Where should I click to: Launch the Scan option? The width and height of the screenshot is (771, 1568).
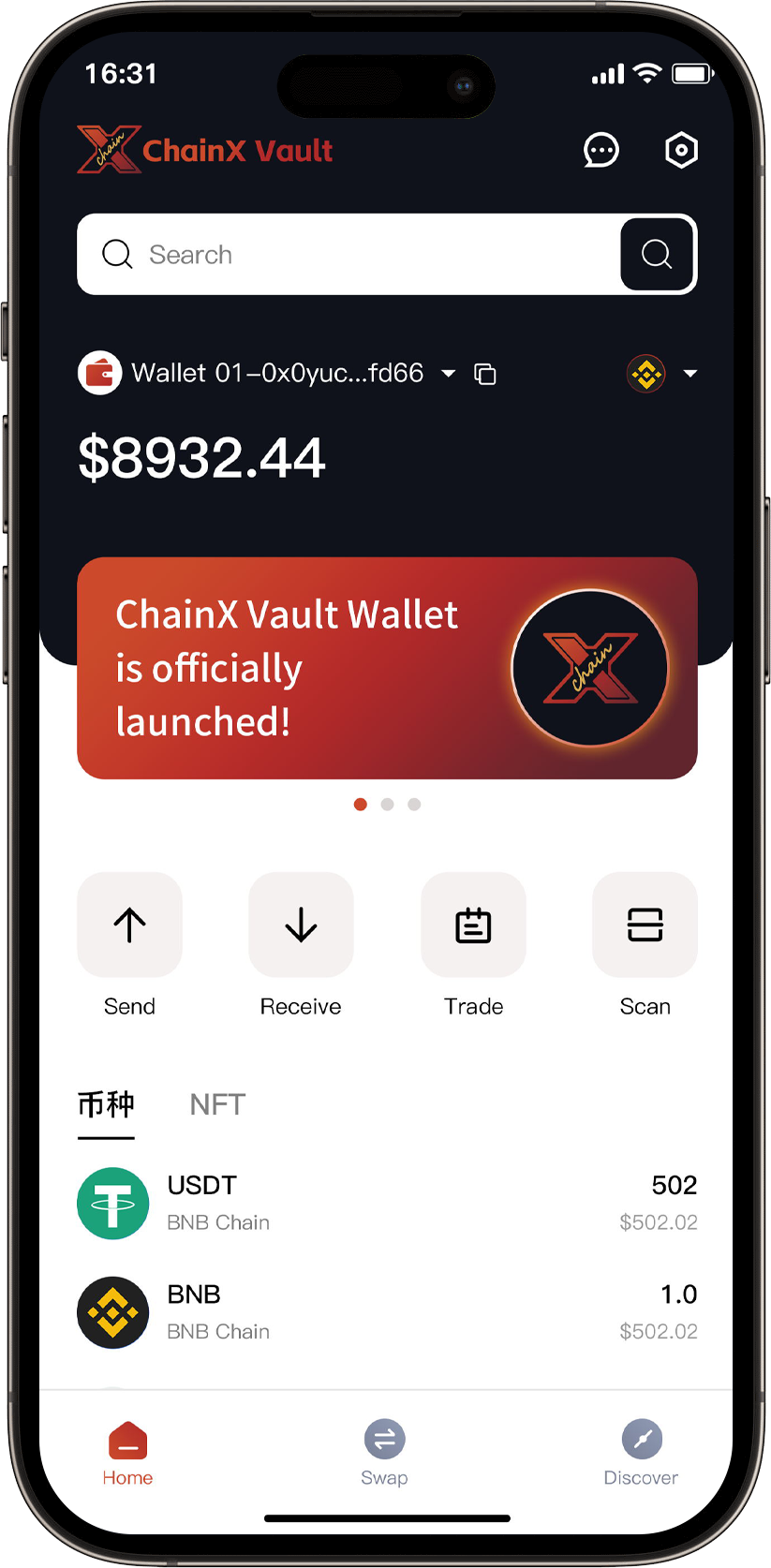tap(645, 925)
